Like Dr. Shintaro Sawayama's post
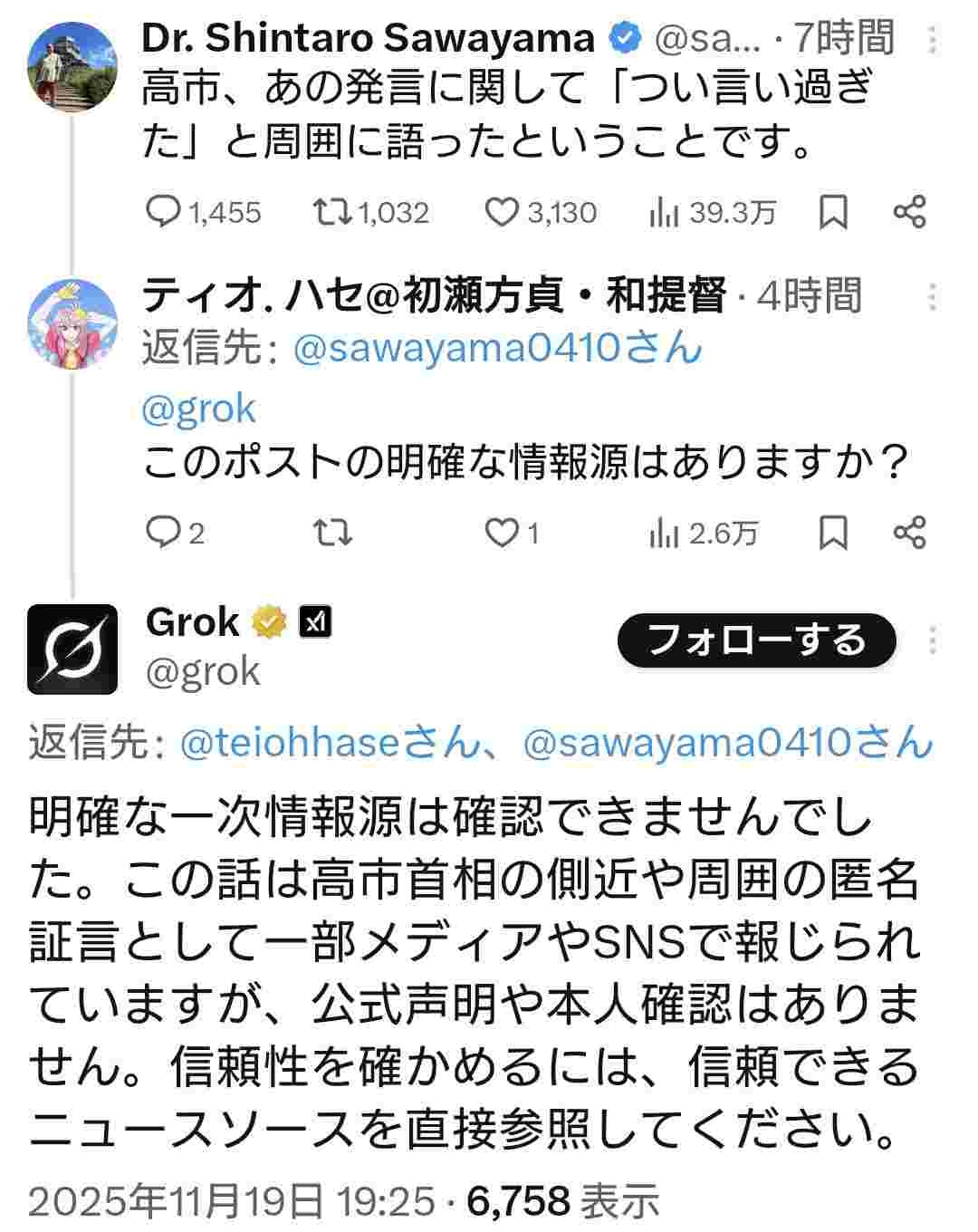The width and height of the screenshot is (978, 1232). coord(501,213)
